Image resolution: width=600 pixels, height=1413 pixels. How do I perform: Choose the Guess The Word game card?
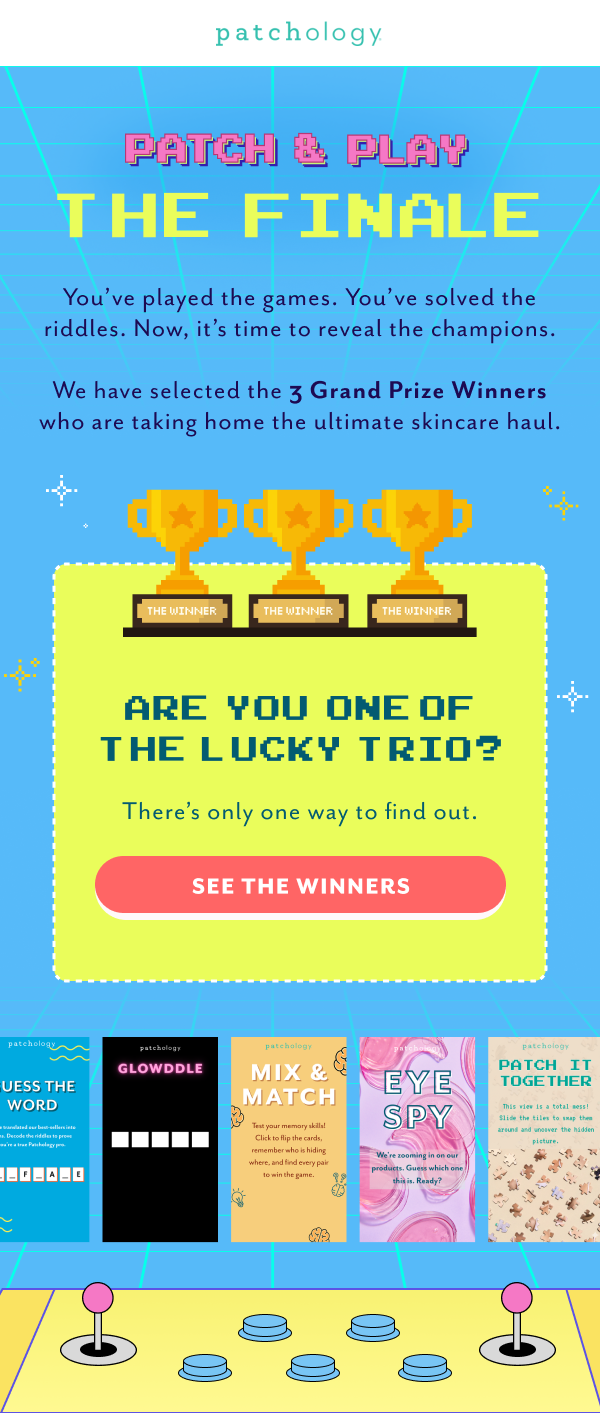pos(44,1139)
